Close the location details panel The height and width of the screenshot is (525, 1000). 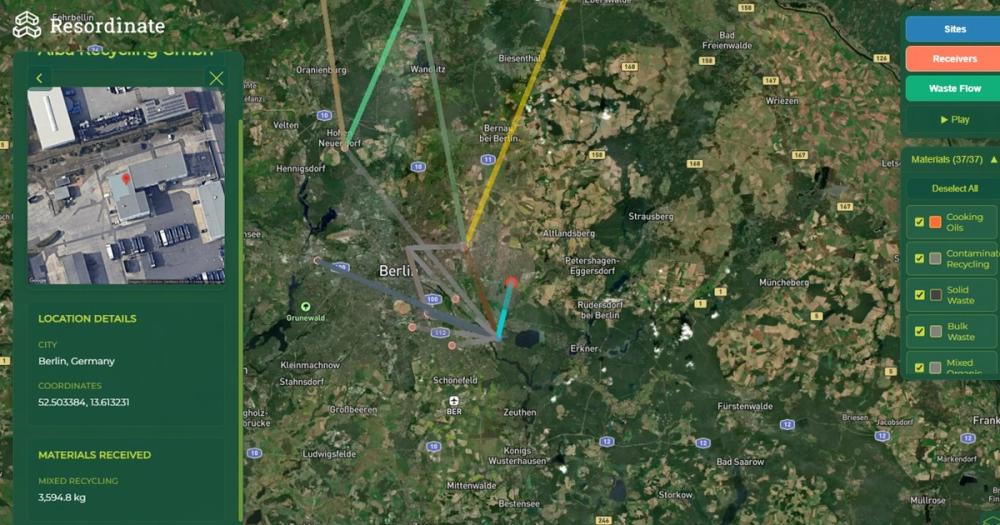point(216,78)
